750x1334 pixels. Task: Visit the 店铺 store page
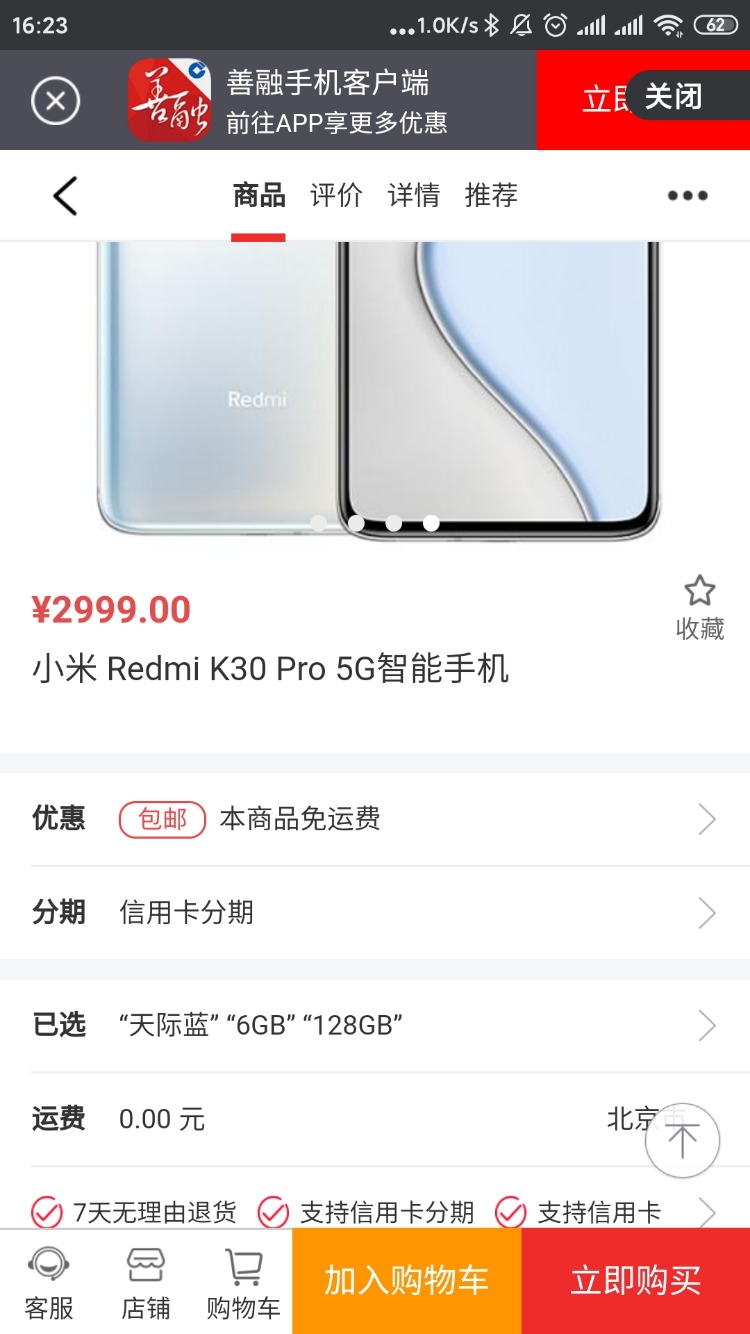146,1282
